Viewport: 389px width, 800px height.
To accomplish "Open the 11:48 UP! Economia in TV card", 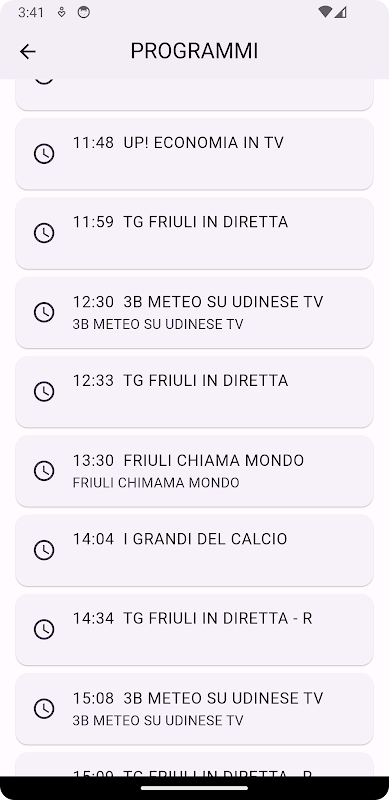I will (194, 154).
